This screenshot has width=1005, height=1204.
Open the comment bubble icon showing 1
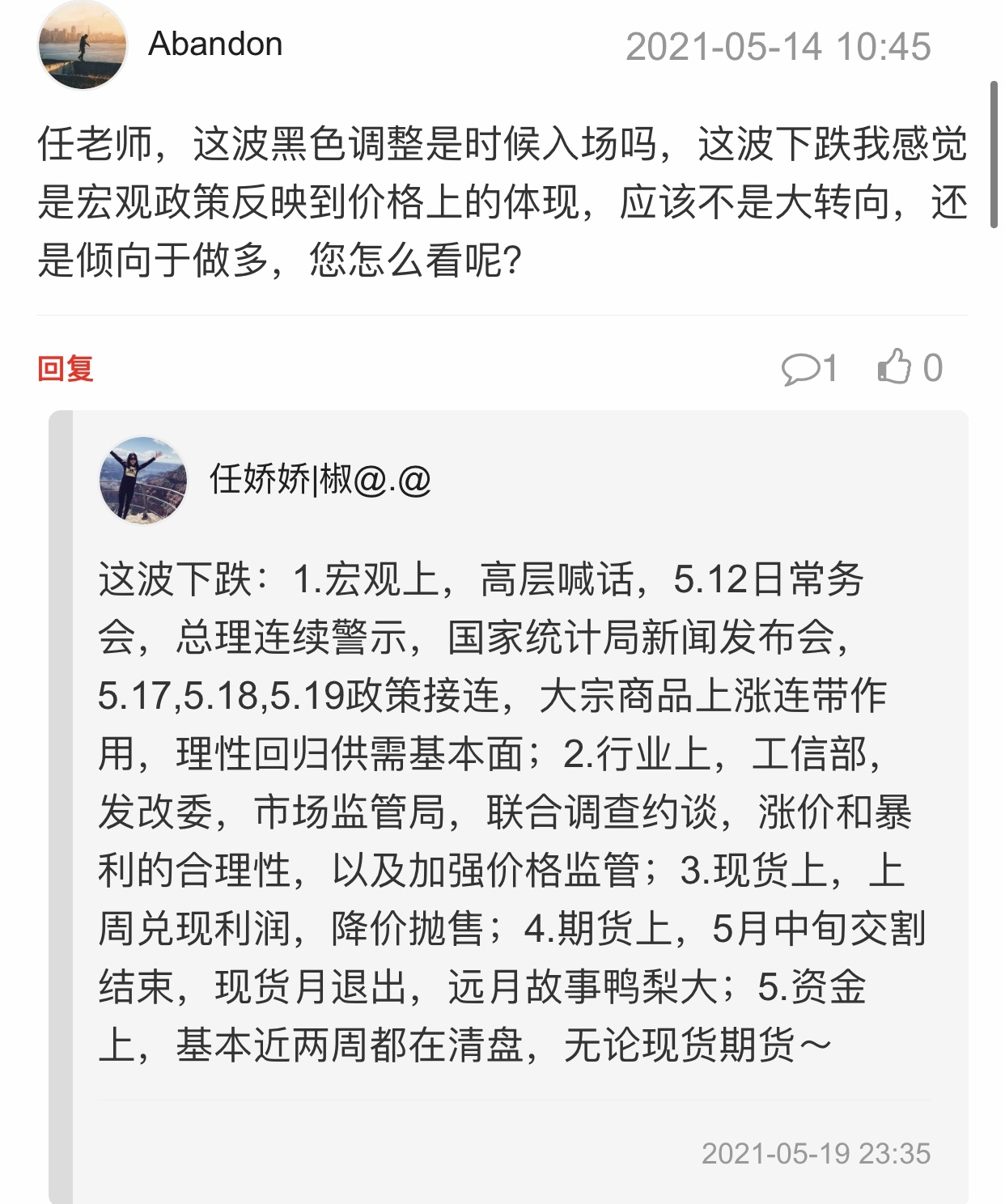[800, 369]
